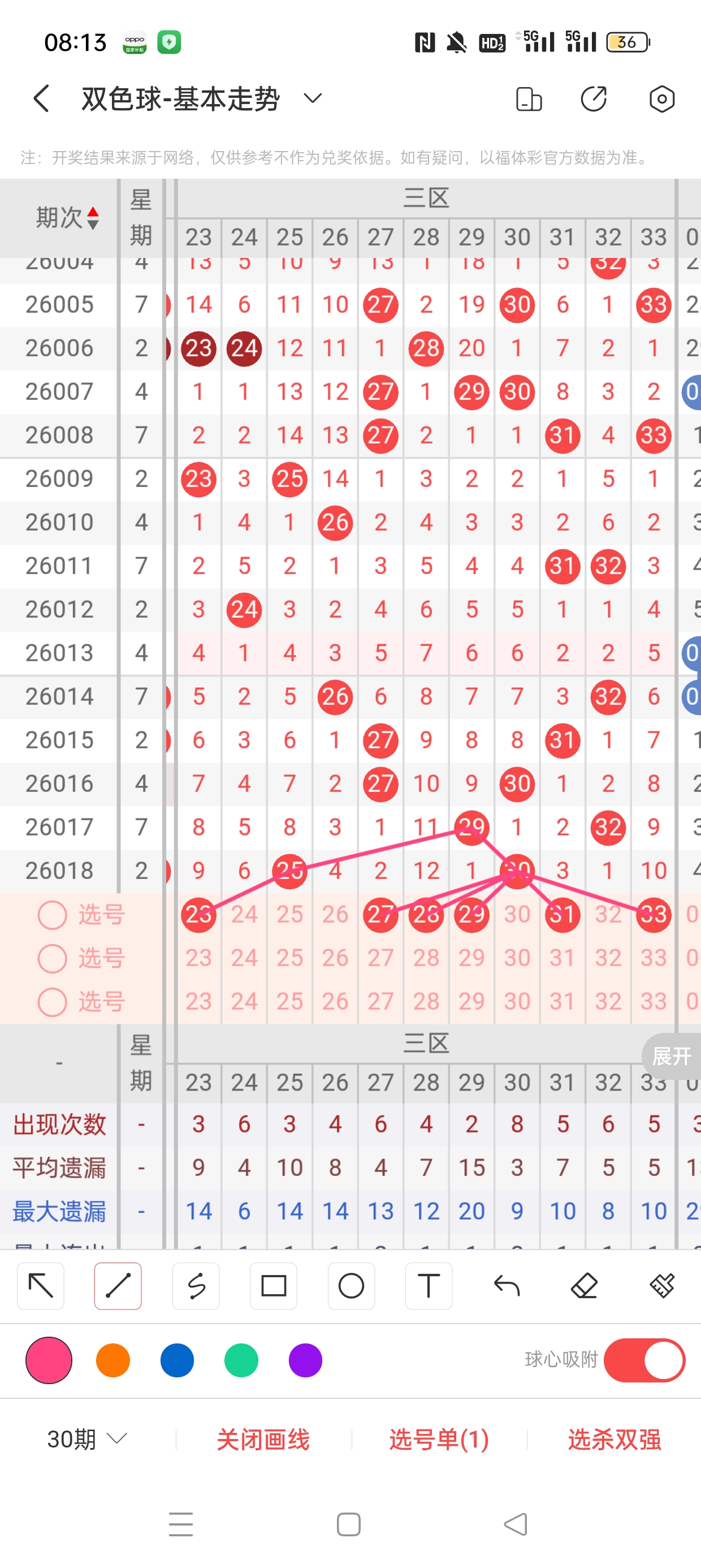Image resolution: width=701 pixels, height=1568 pixels.
Task: Pick the freehand curve drawing tool
Action: click(196, 1286)
